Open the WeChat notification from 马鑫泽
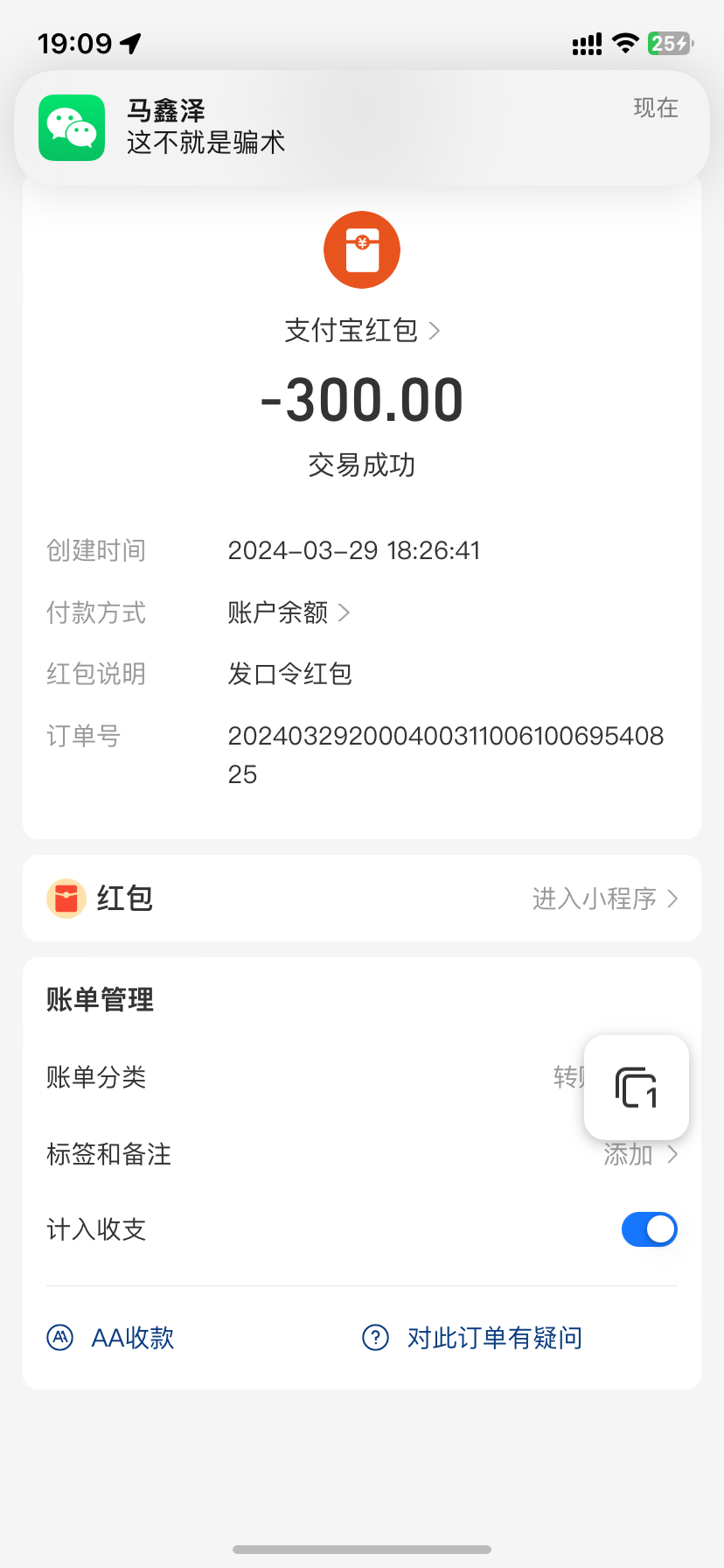Image resolution: width=724 pixels, height=1568 pixels. [x=361, y=127]
